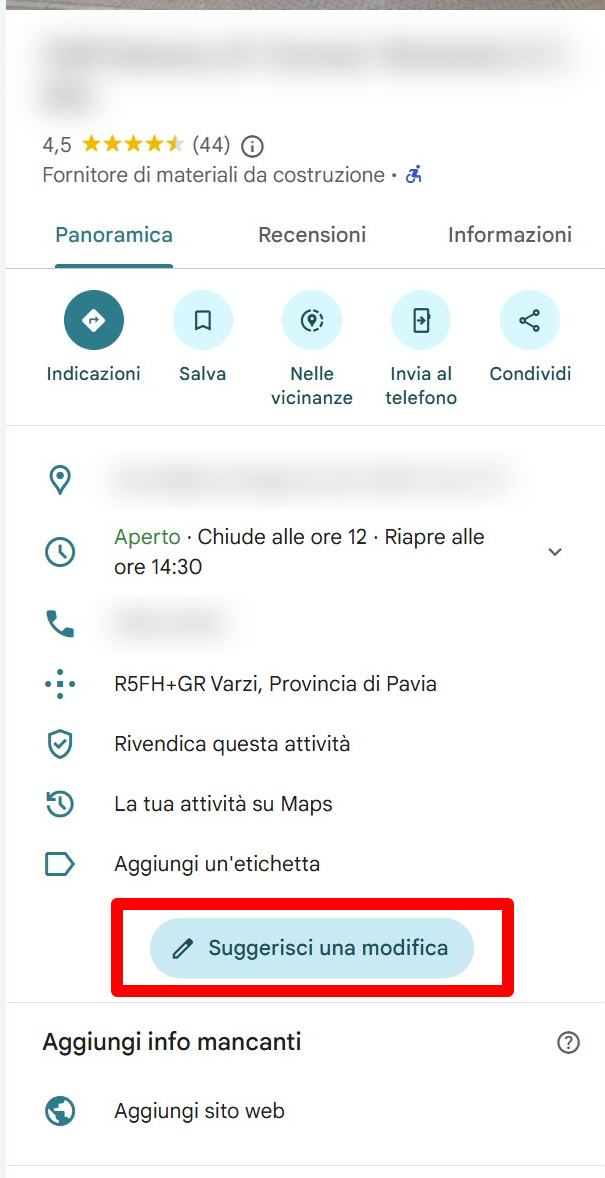Select the Panoramica tab
This screenshot has width=605, height=1178.
click(114, 235)
